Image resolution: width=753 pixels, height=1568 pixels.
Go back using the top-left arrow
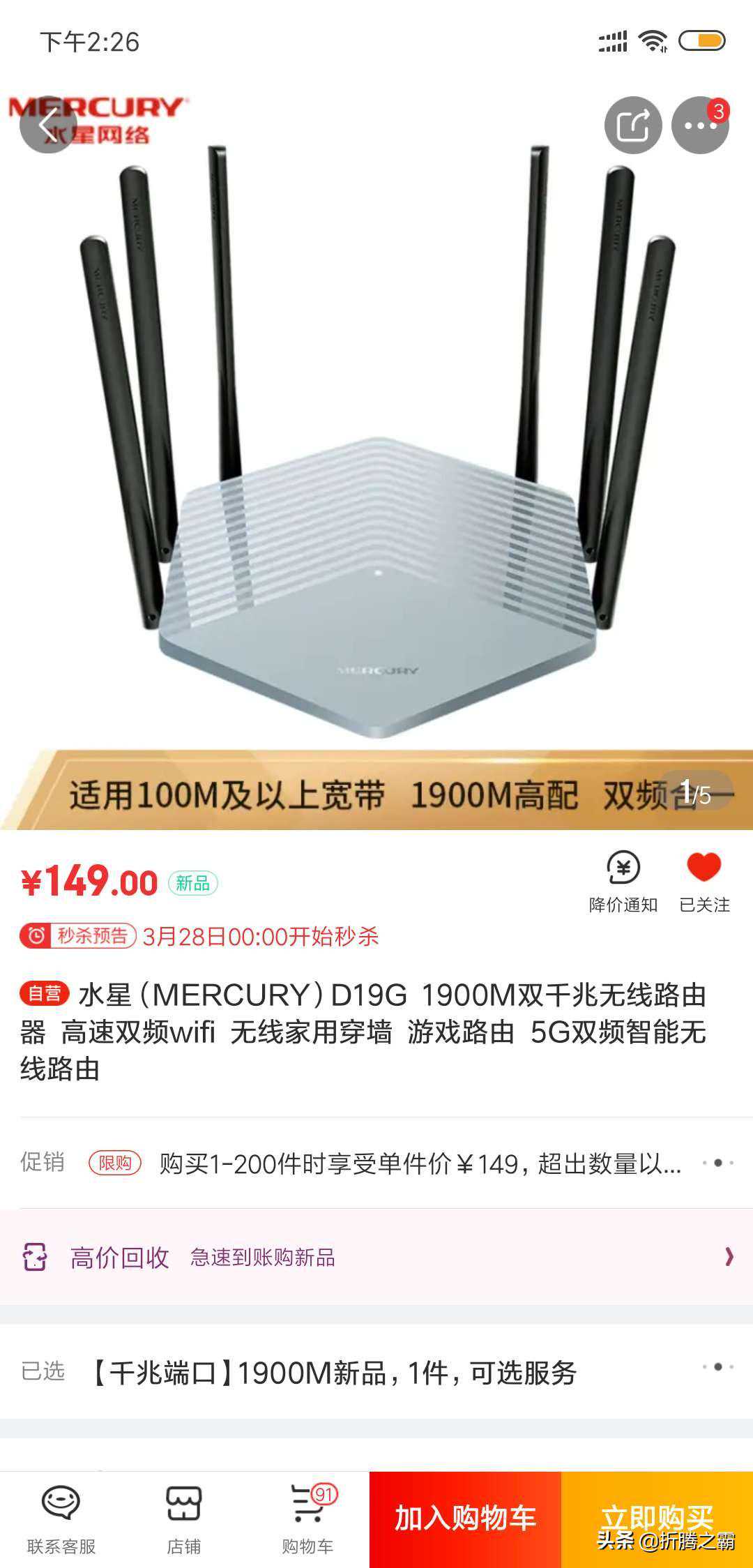tap(47, 126)
